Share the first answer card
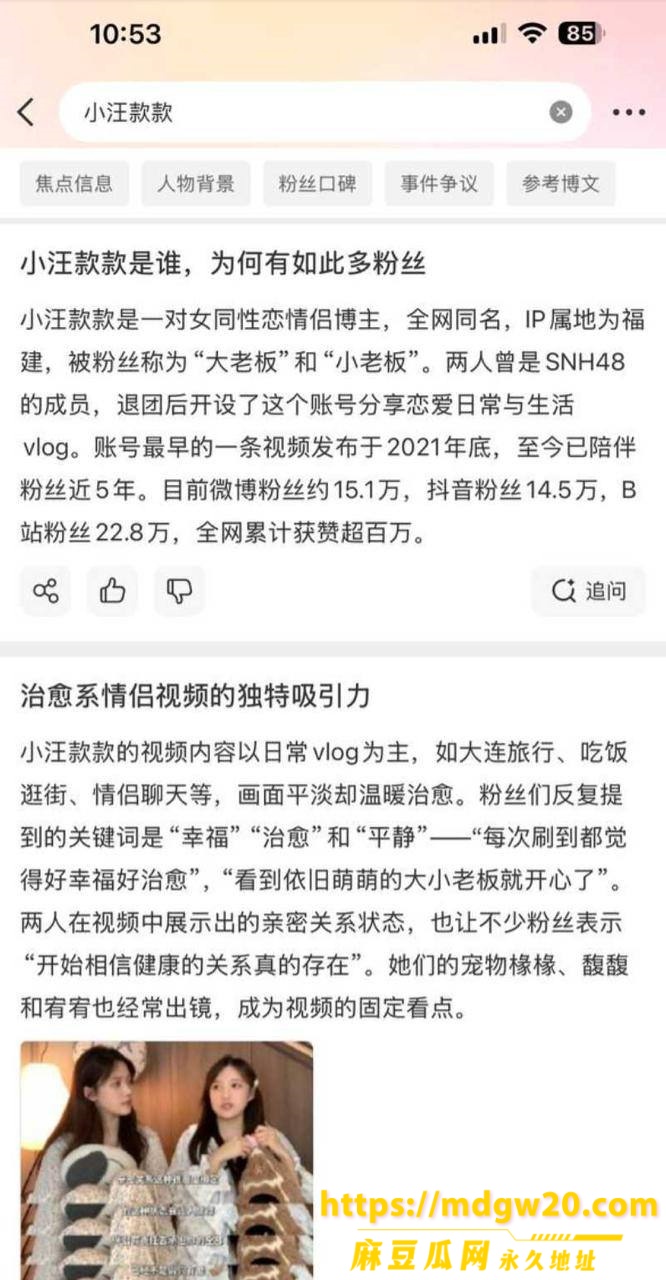This screenshot has width=666, height=1280. point(46,591)
